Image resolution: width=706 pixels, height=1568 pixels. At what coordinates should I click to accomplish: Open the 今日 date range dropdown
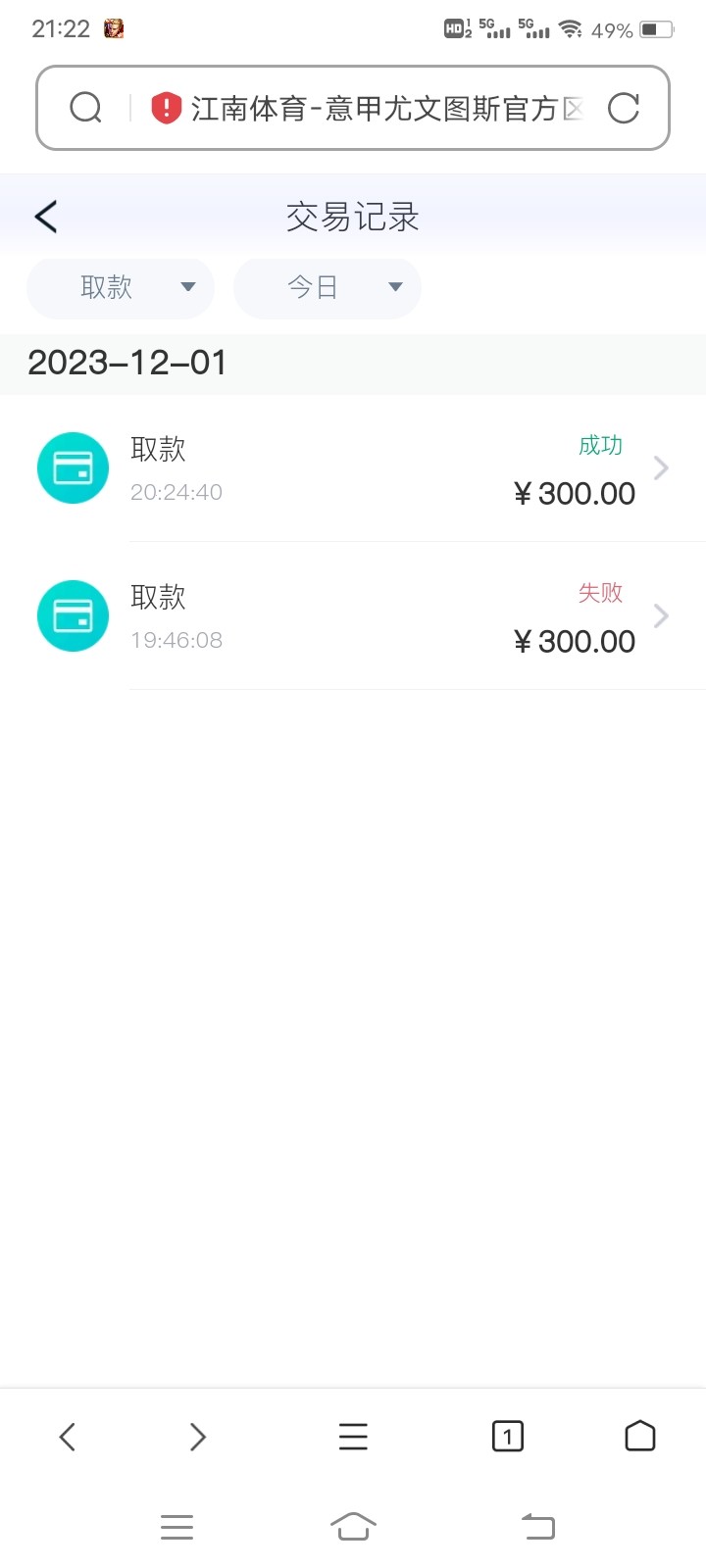coord(327,287)
